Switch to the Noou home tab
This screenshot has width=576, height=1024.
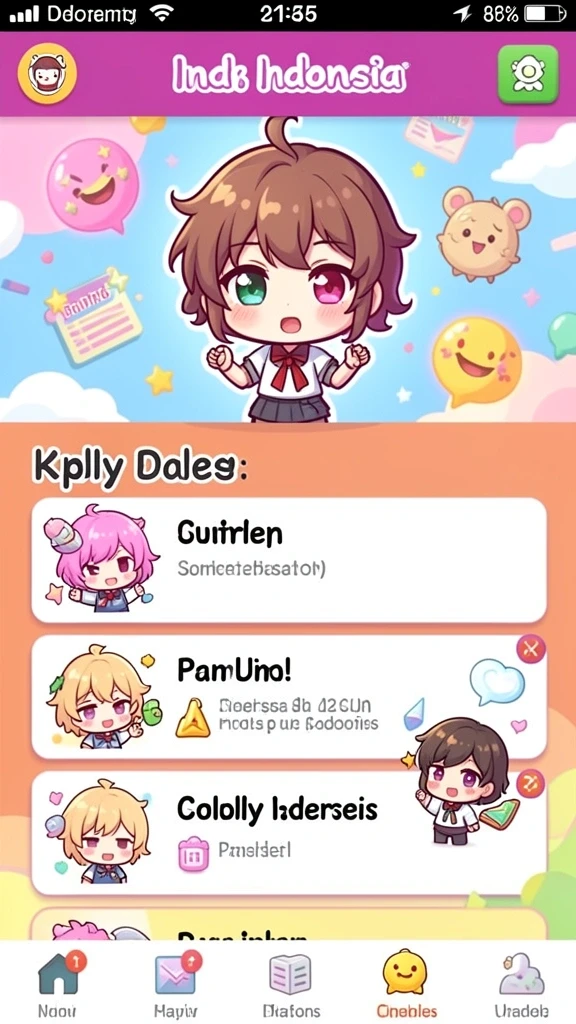tap(57, 985)
